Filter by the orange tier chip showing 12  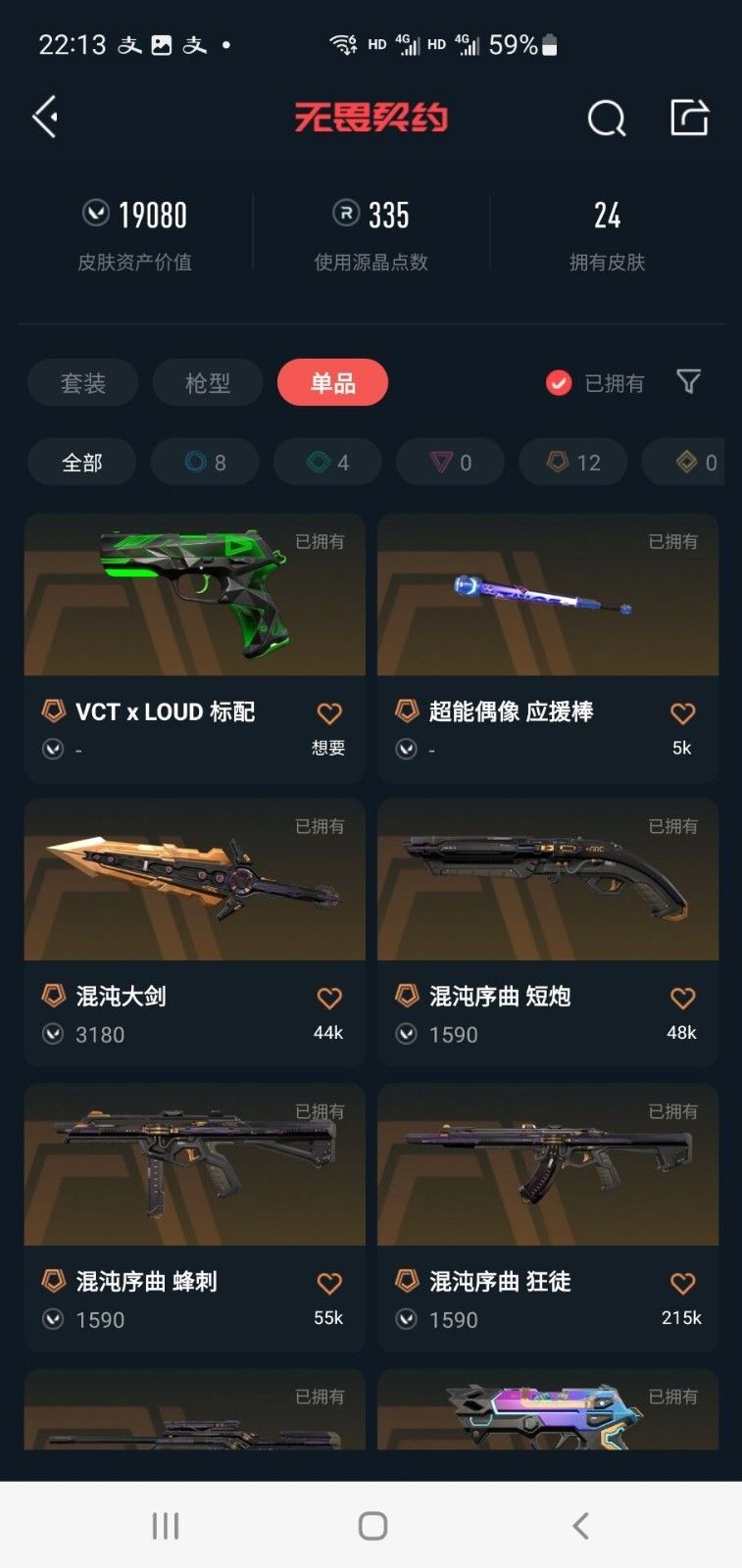[x=572, y=463]
